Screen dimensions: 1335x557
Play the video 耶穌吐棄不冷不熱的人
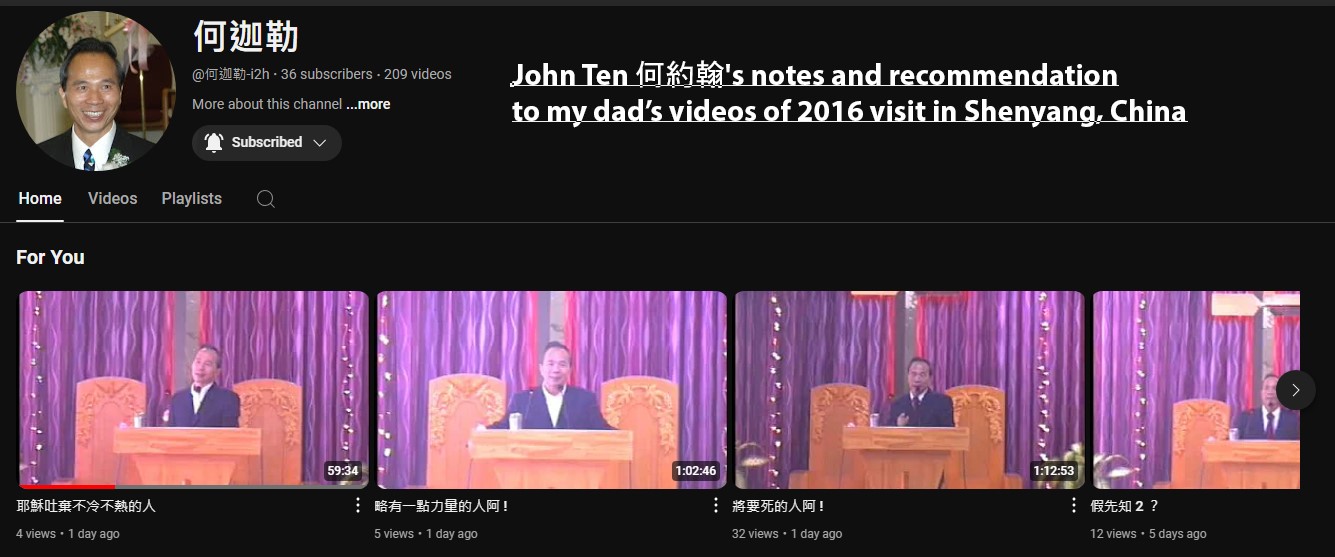pyautogui.click(x=193, y=389)
